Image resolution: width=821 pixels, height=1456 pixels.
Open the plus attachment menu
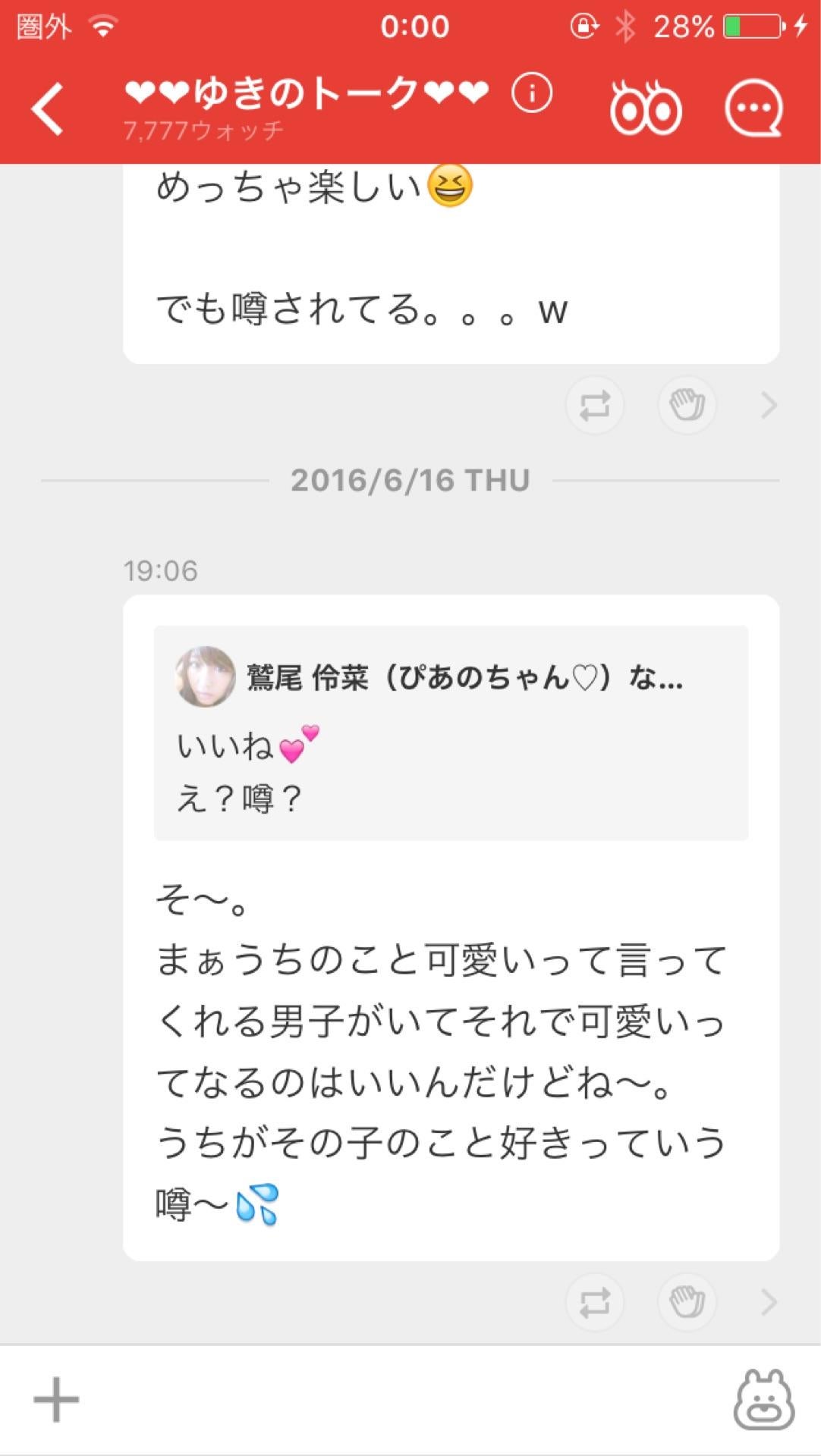click(x=56, y=1400)
